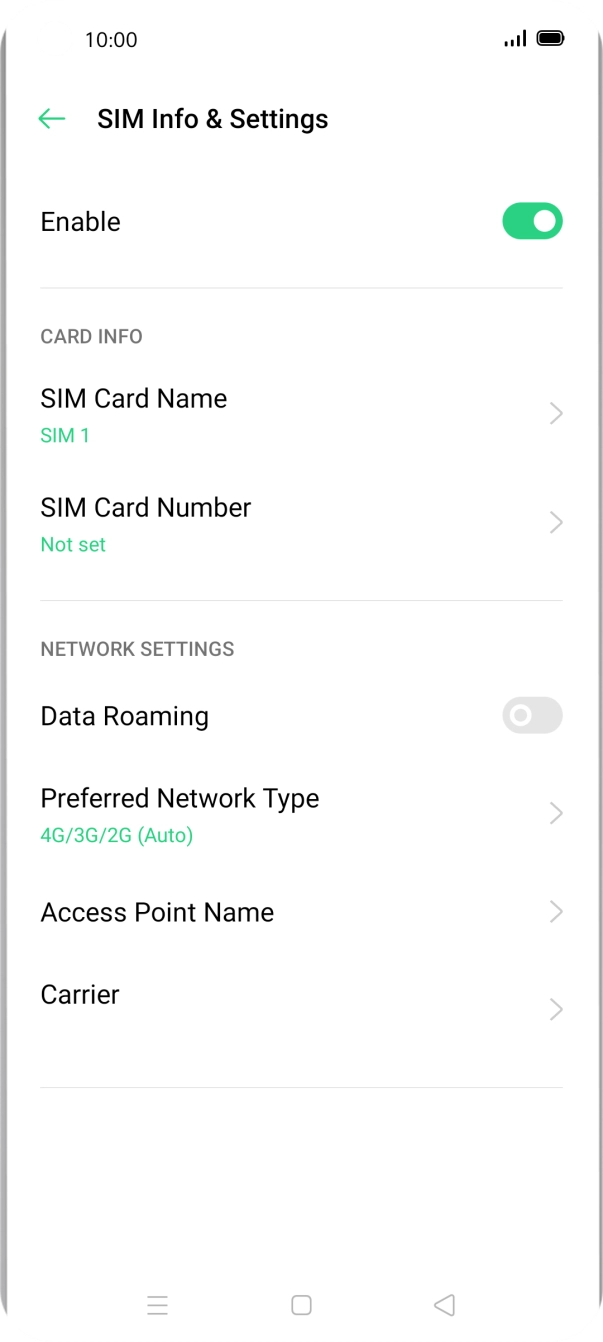Open Preferred Network Type options
The height and width of the screenshot is (1342, 603).
pos(301,814)
